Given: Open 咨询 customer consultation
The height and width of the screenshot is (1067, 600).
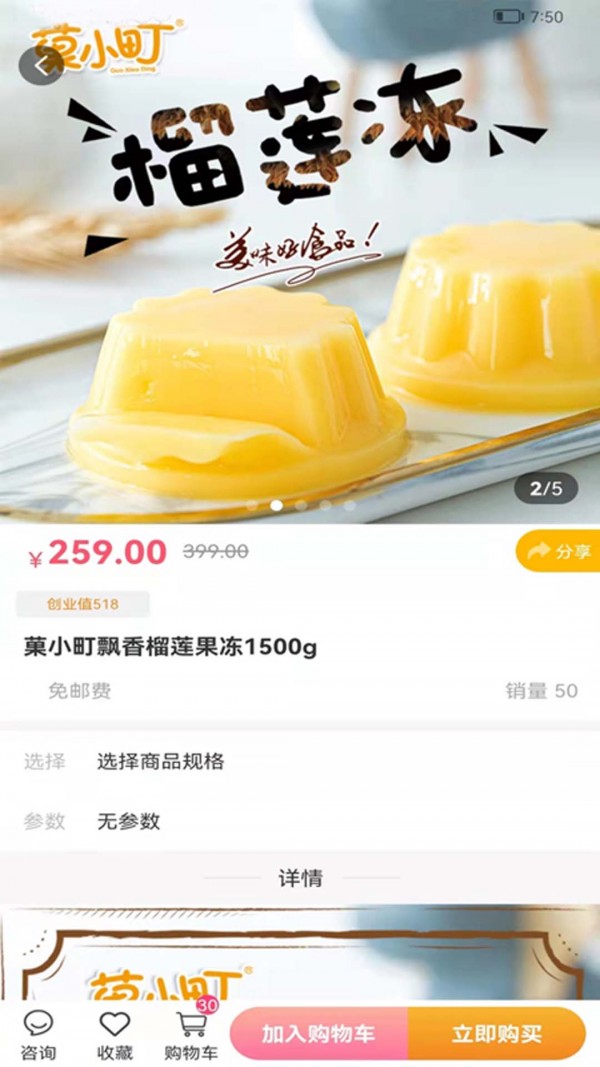Looking at the screenshot, I should click(38, 1035).
